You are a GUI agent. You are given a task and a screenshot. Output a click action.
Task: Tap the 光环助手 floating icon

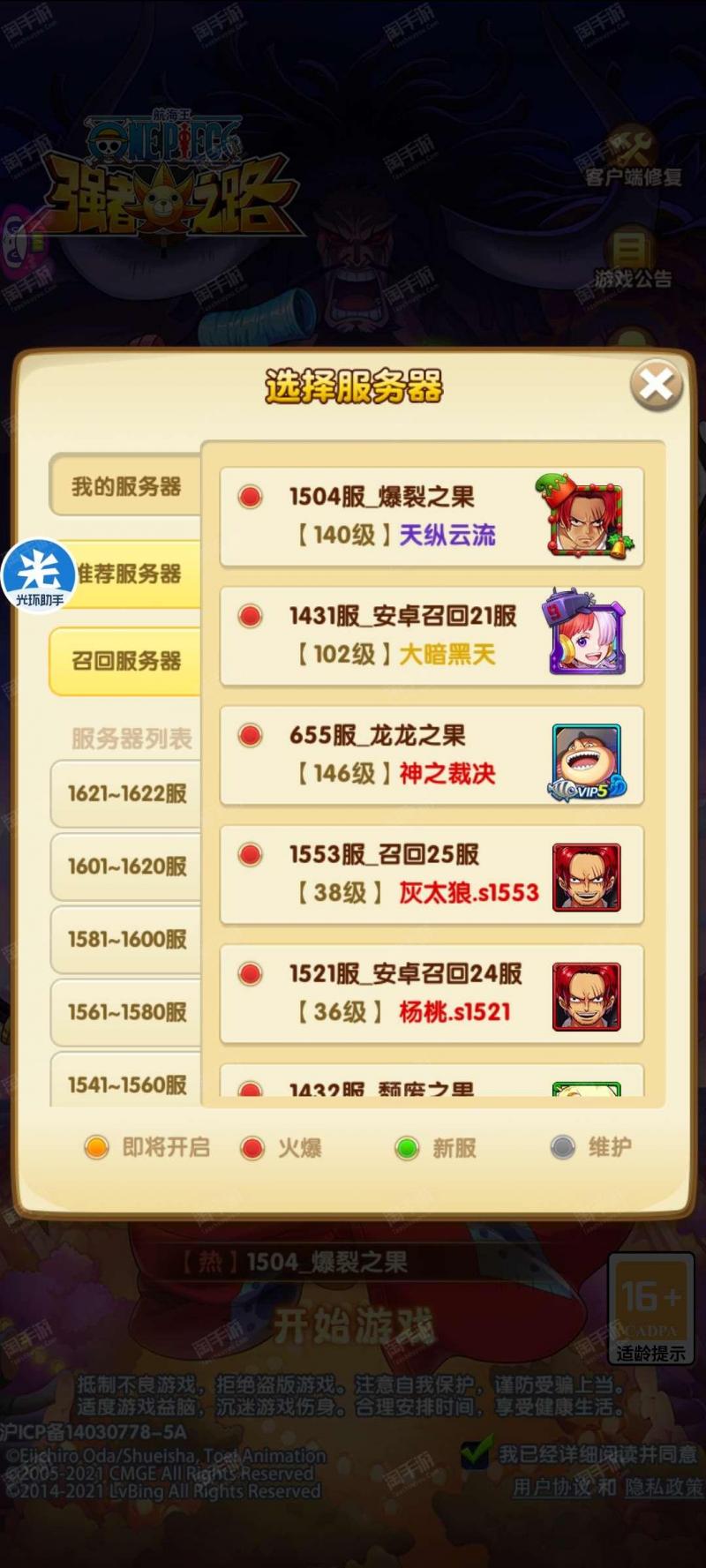(39, 575)
